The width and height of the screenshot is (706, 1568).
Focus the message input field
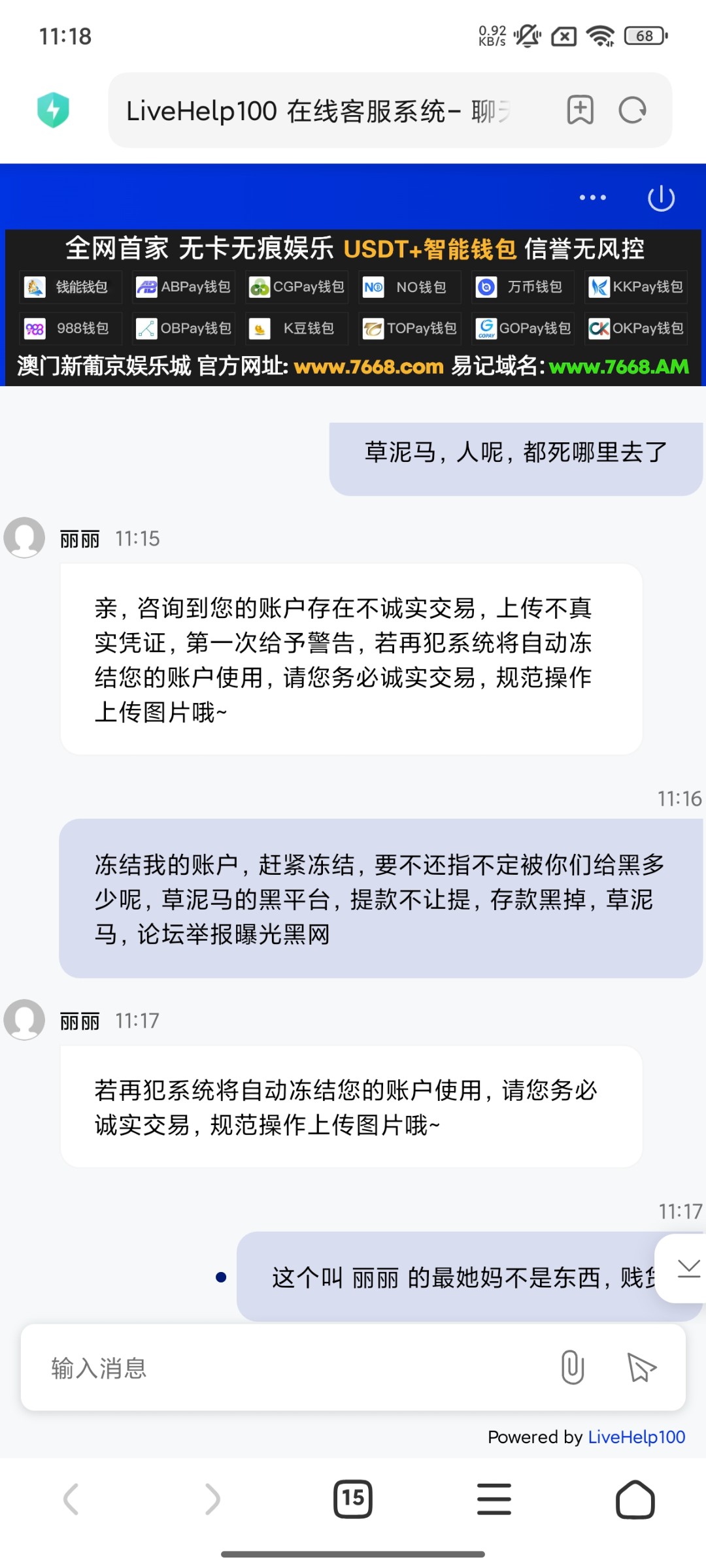[x=288, y=1367]
